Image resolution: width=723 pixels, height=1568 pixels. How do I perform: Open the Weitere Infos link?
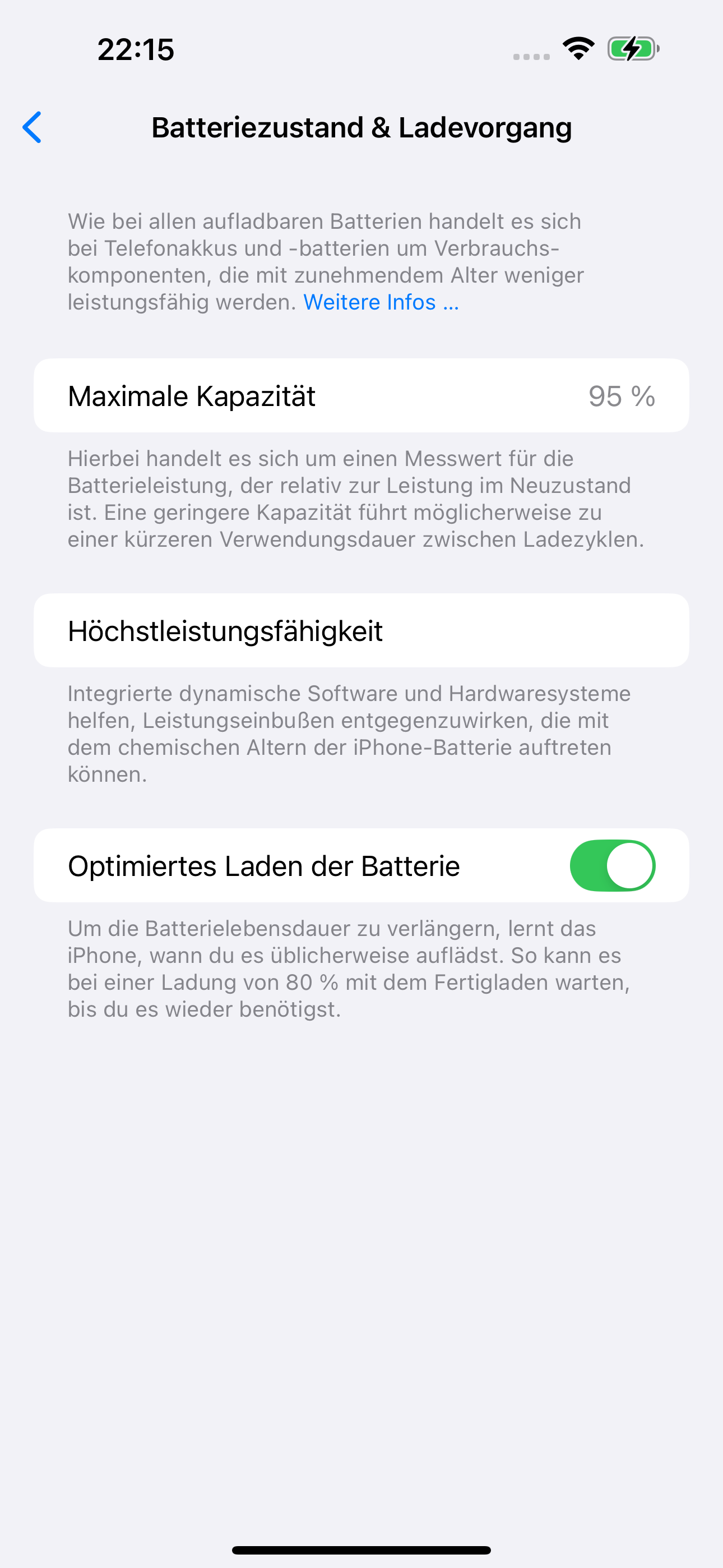[381, 302]
